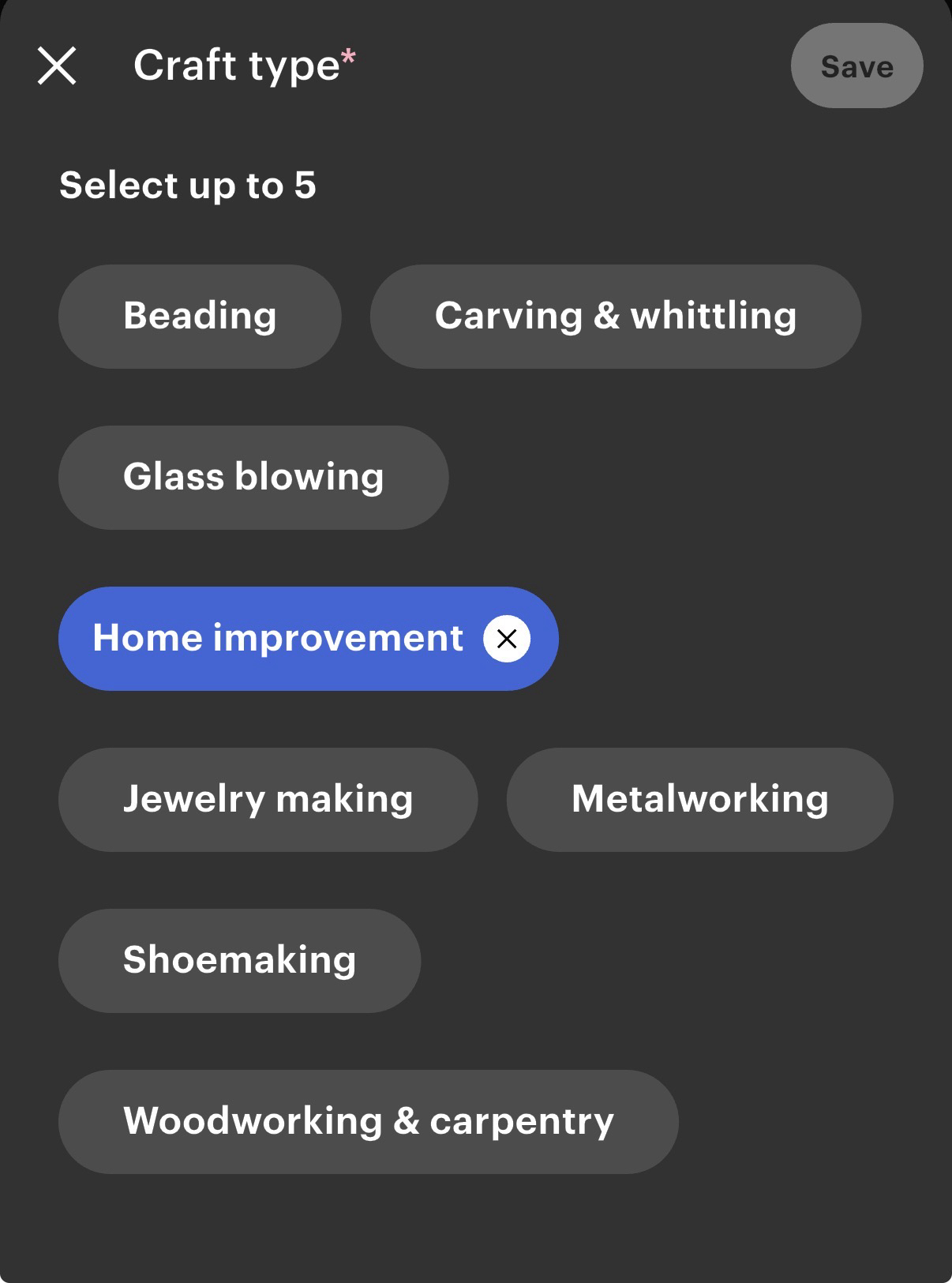952x1283 pixels.
Task: Choose Carving & whittling
Action: pos(615,317)
